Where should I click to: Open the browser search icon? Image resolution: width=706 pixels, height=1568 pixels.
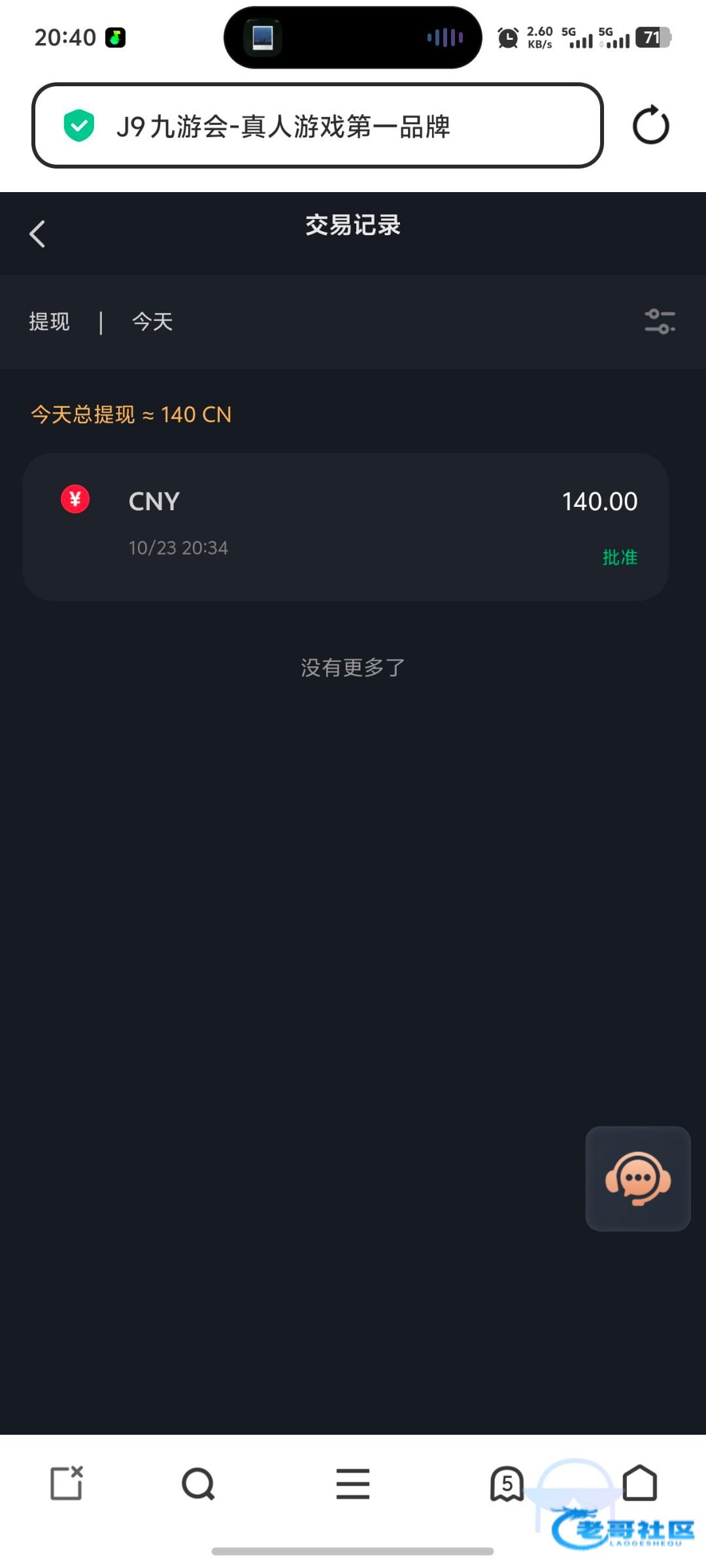tap(198, 1483)
